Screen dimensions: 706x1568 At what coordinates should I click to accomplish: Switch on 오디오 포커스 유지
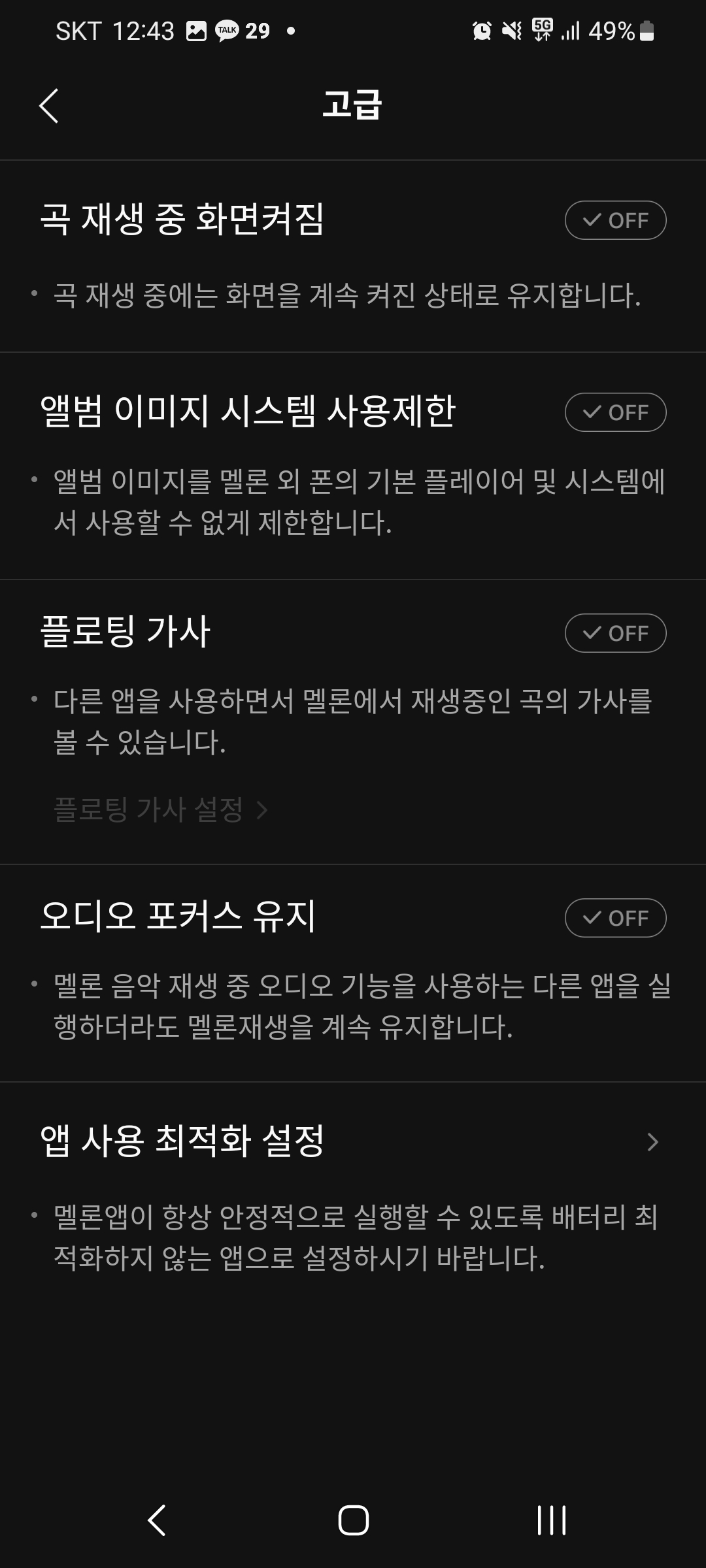pyautogui.click(x=615, y=918)
